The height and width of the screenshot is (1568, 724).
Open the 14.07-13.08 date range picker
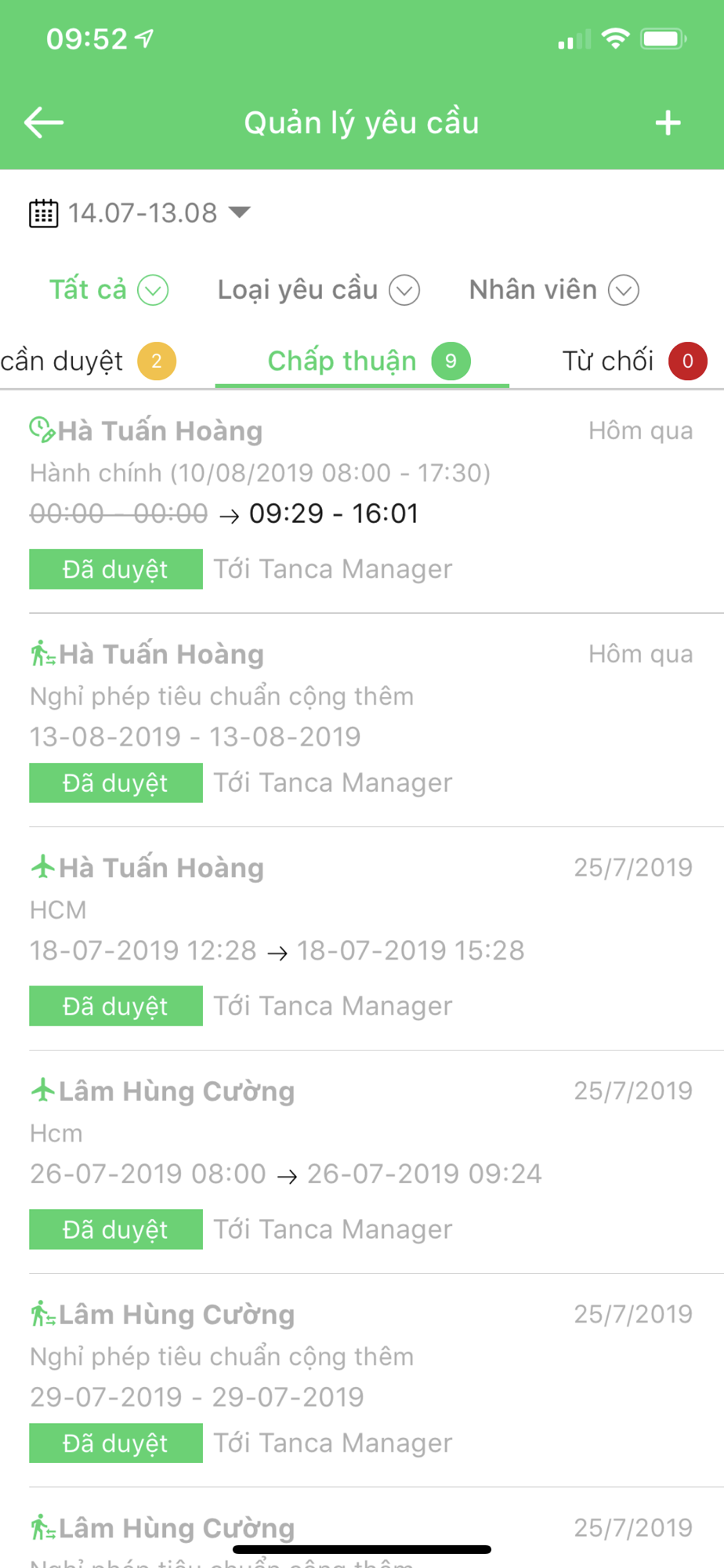(139, 212)
